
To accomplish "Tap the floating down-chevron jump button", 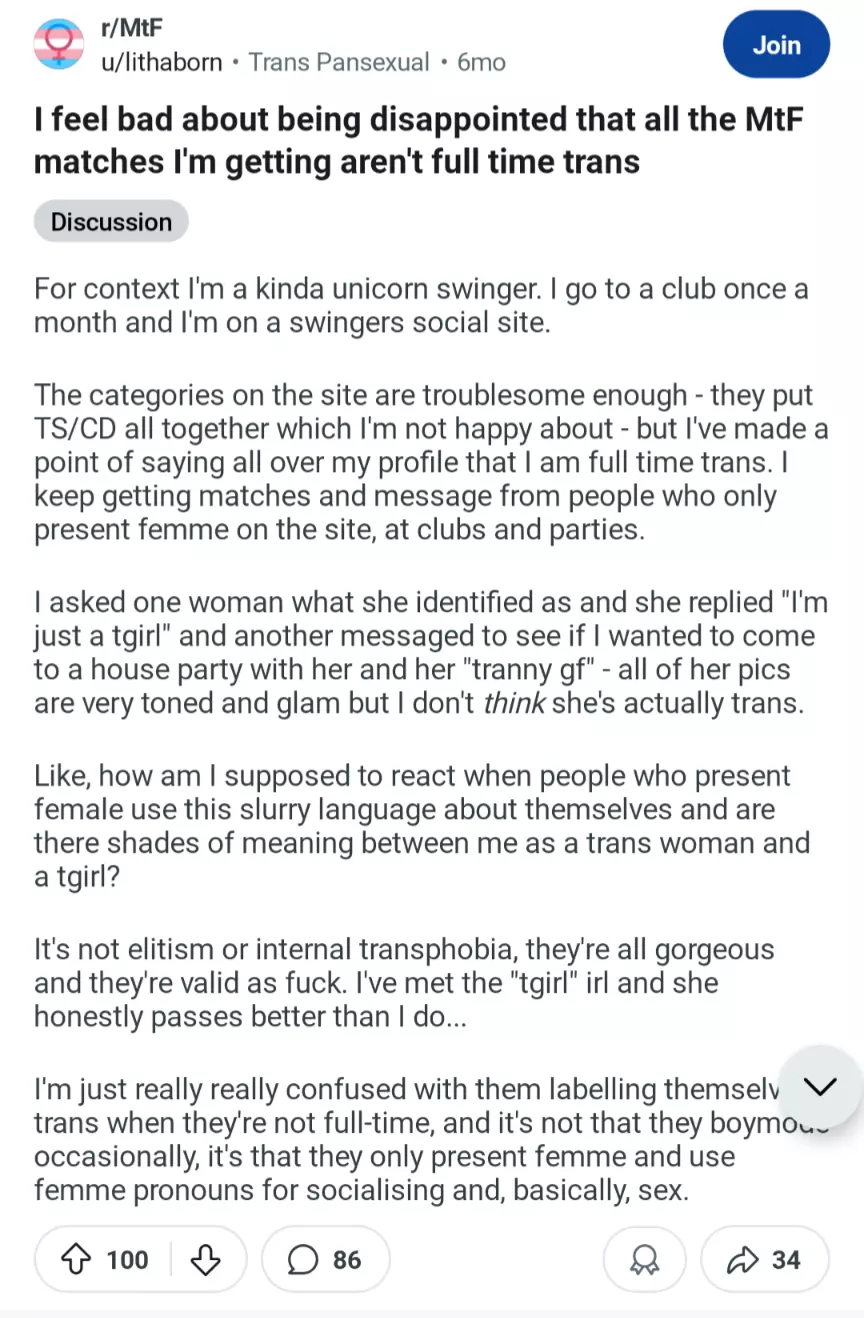I will click(x=819, y=1087).
